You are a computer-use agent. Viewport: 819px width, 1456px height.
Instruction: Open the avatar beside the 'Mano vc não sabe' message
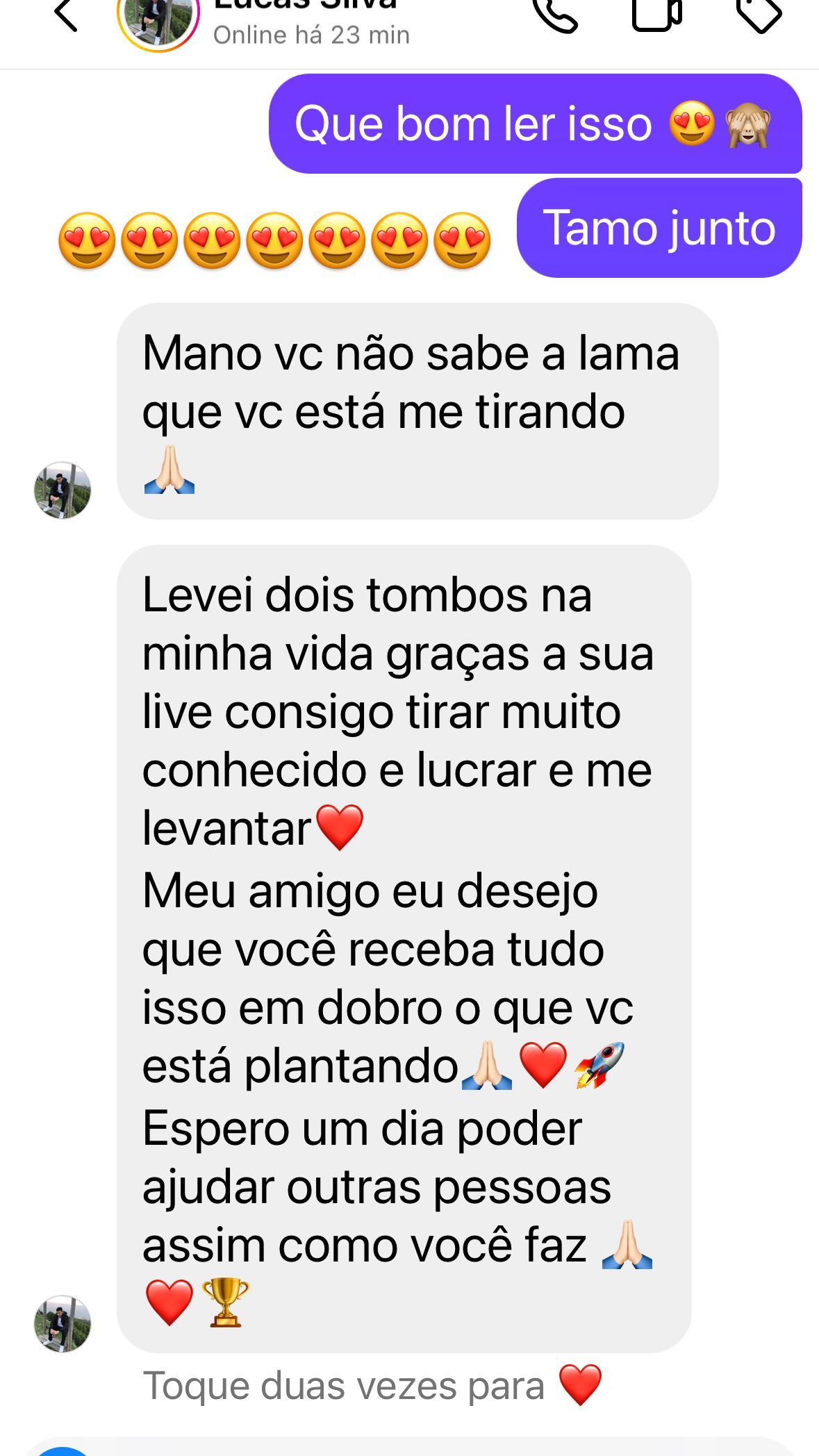point(63,490)
